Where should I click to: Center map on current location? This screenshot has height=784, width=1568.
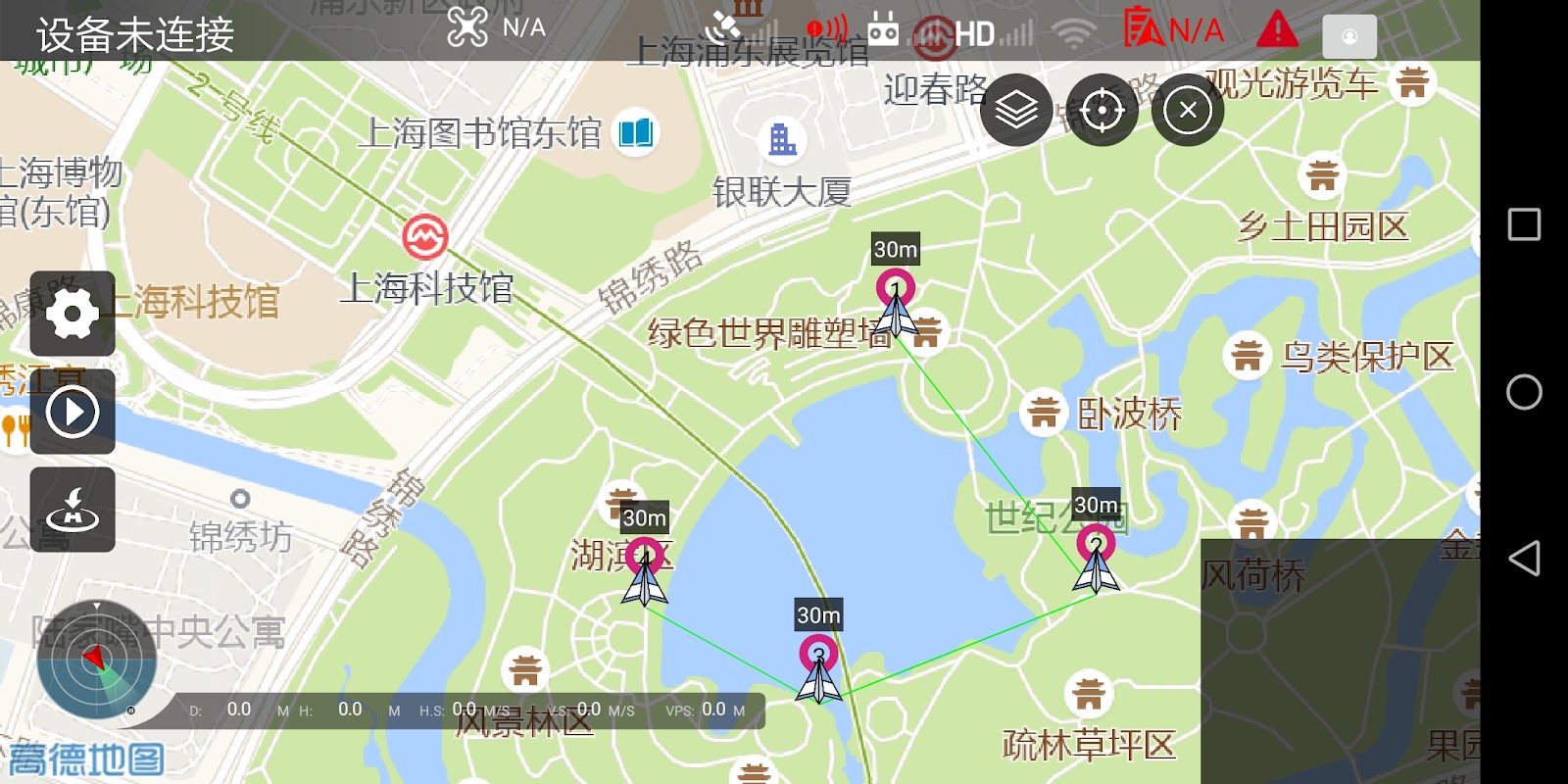click(x=1102, y=110)
